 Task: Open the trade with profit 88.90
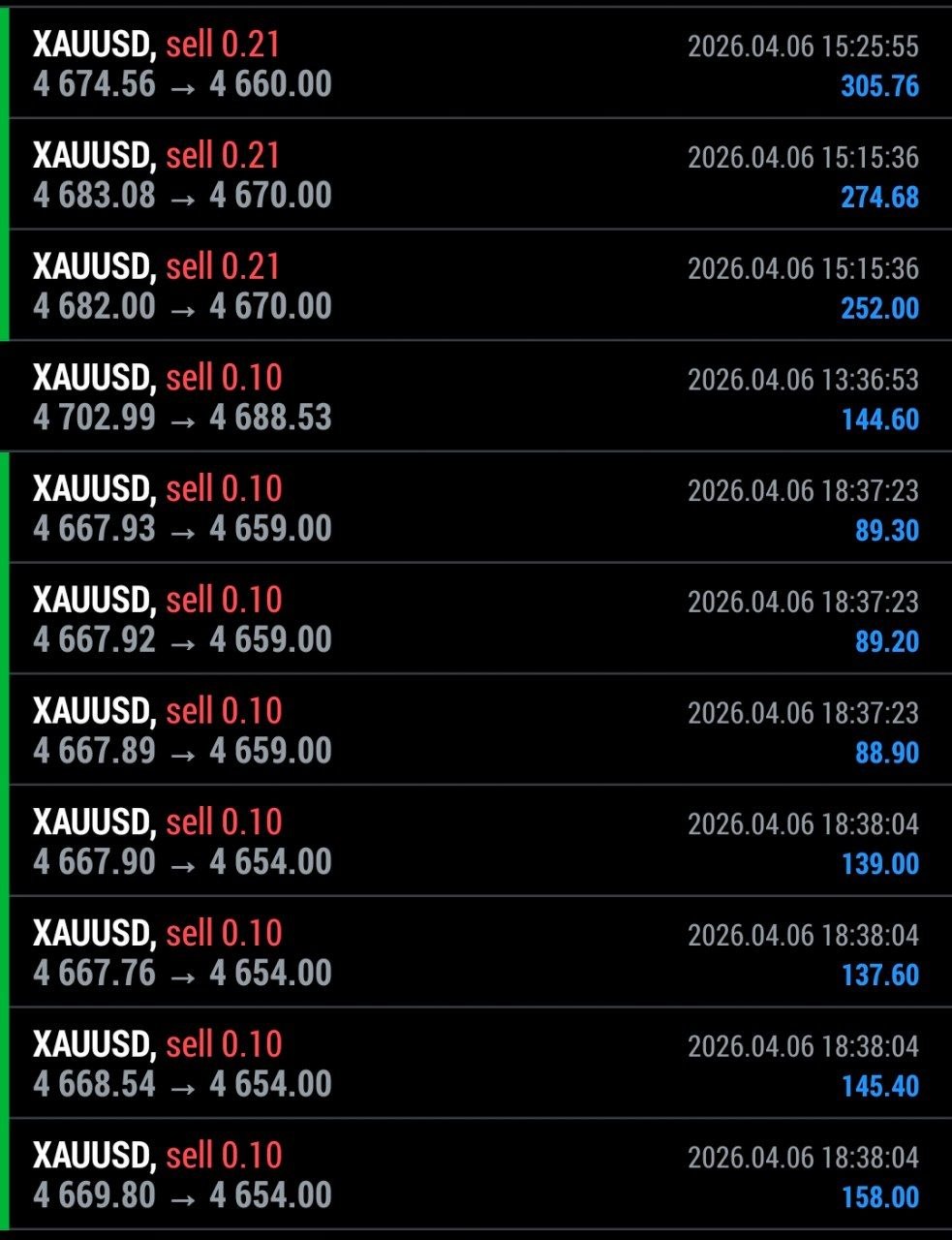point(475,730)
